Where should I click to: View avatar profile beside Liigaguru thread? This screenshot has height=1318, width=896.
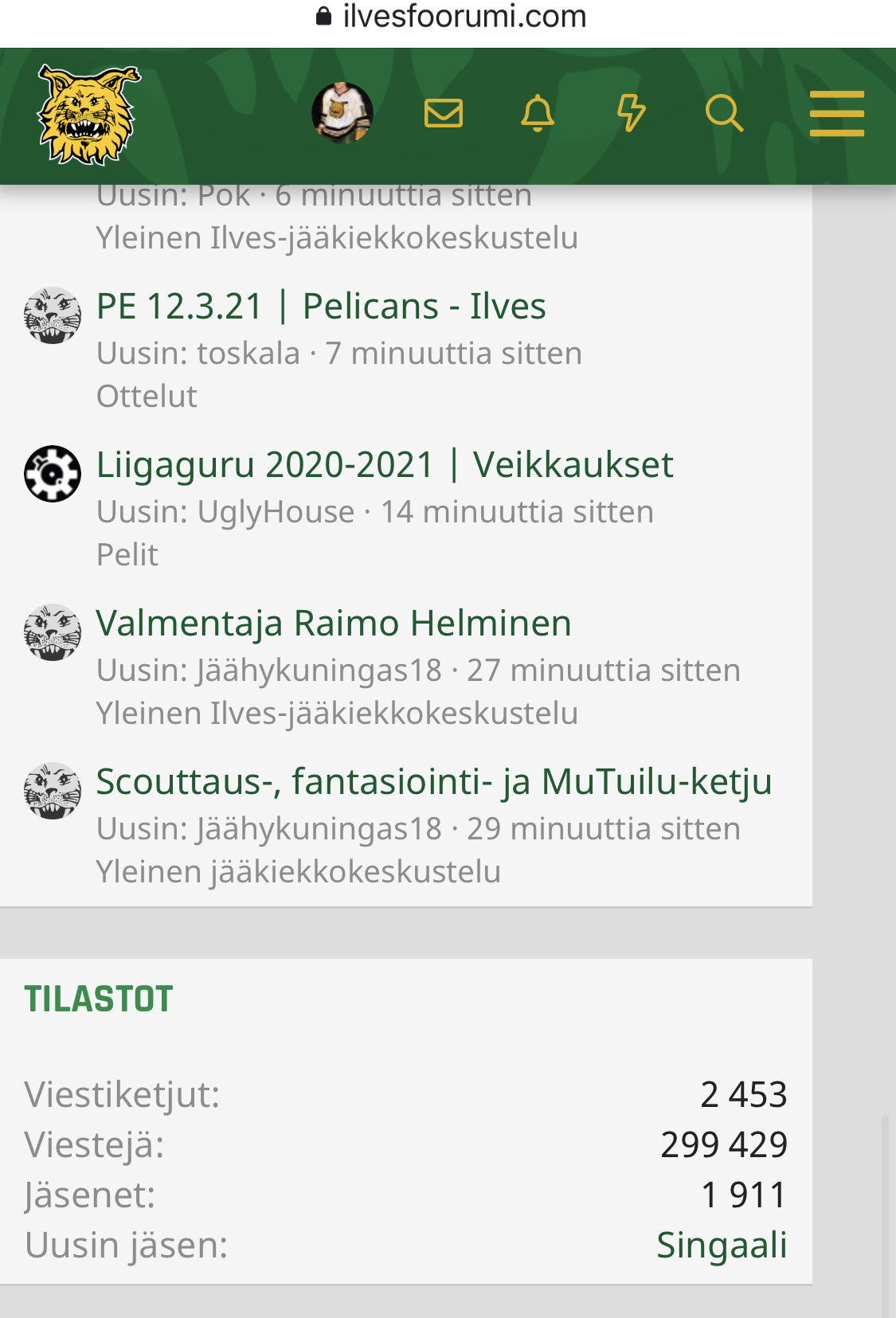pos(53,474)
